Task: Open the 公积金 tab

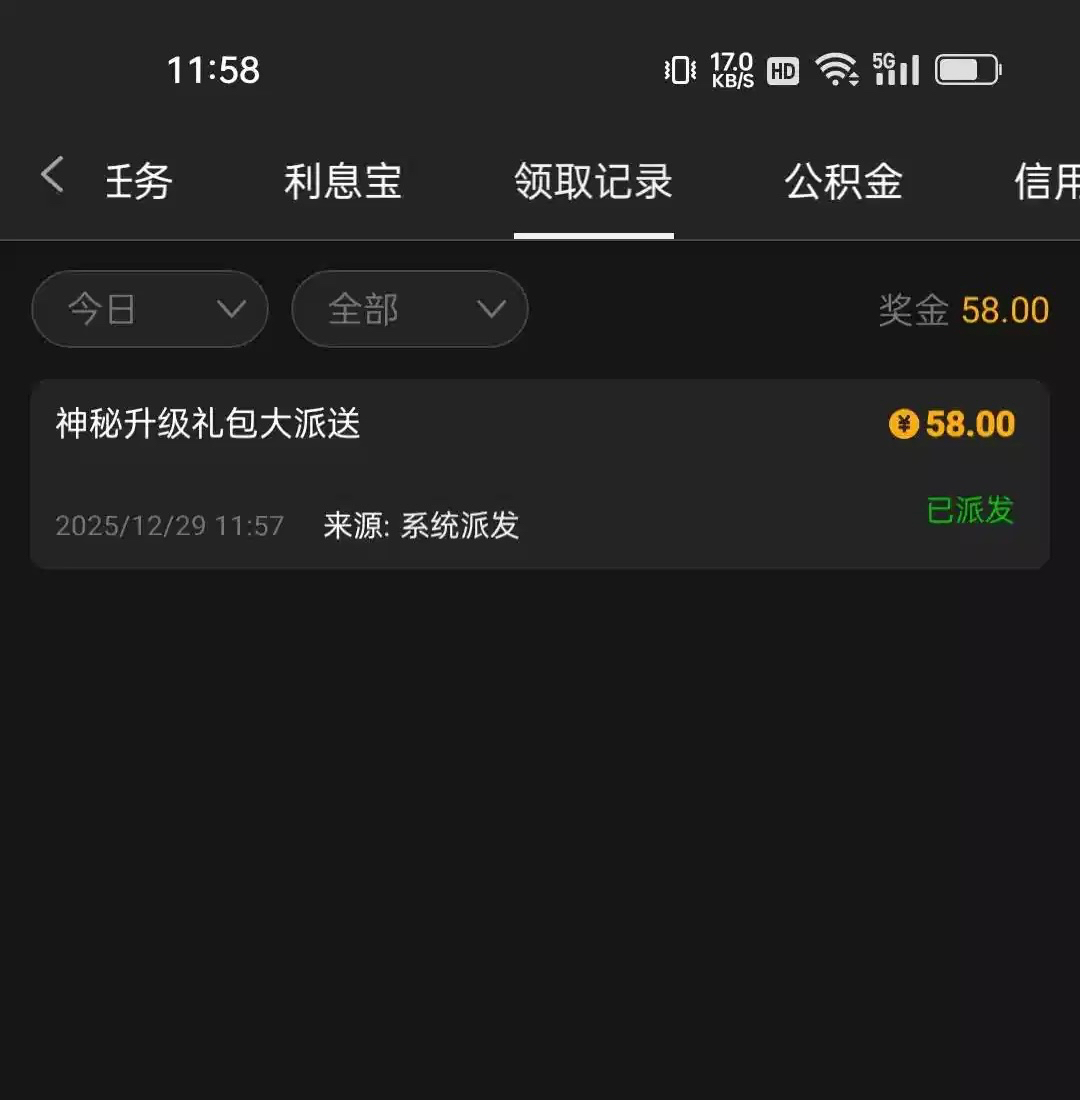Action: click(843, 182)
